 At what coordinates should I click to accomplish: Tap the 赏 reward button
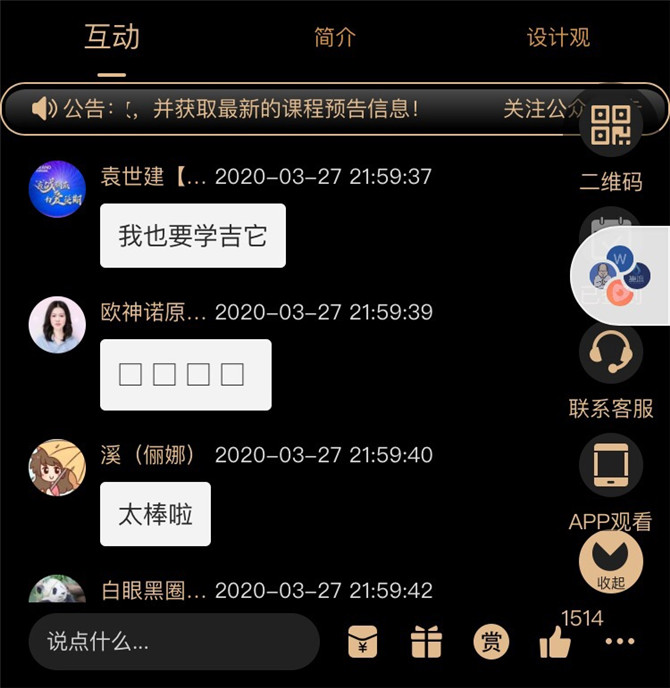[x=490, y=643]
